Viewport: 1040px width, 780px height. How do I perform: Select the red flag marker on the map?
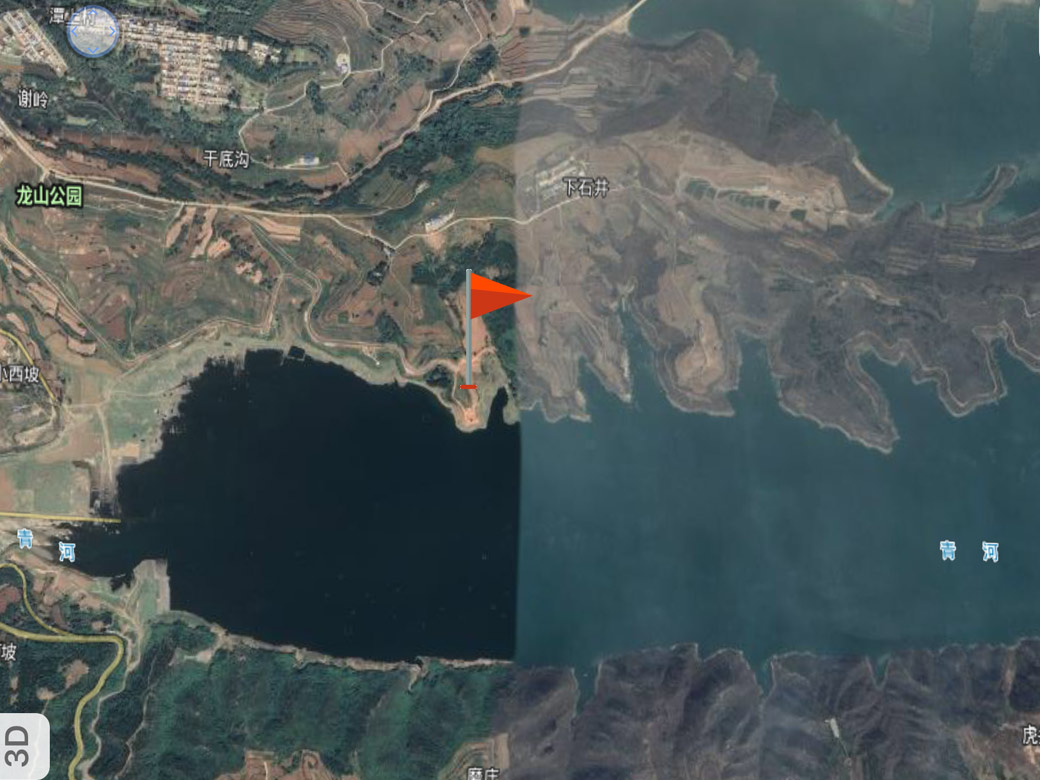[497, 297]
